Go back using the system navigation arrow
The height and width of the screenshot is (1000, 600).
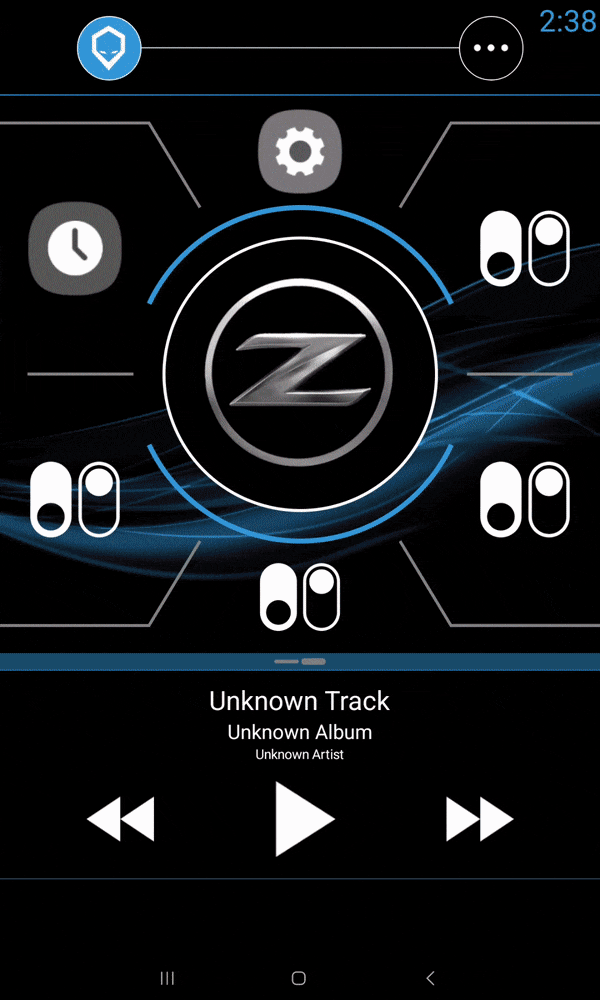click(x=430, y=978)
